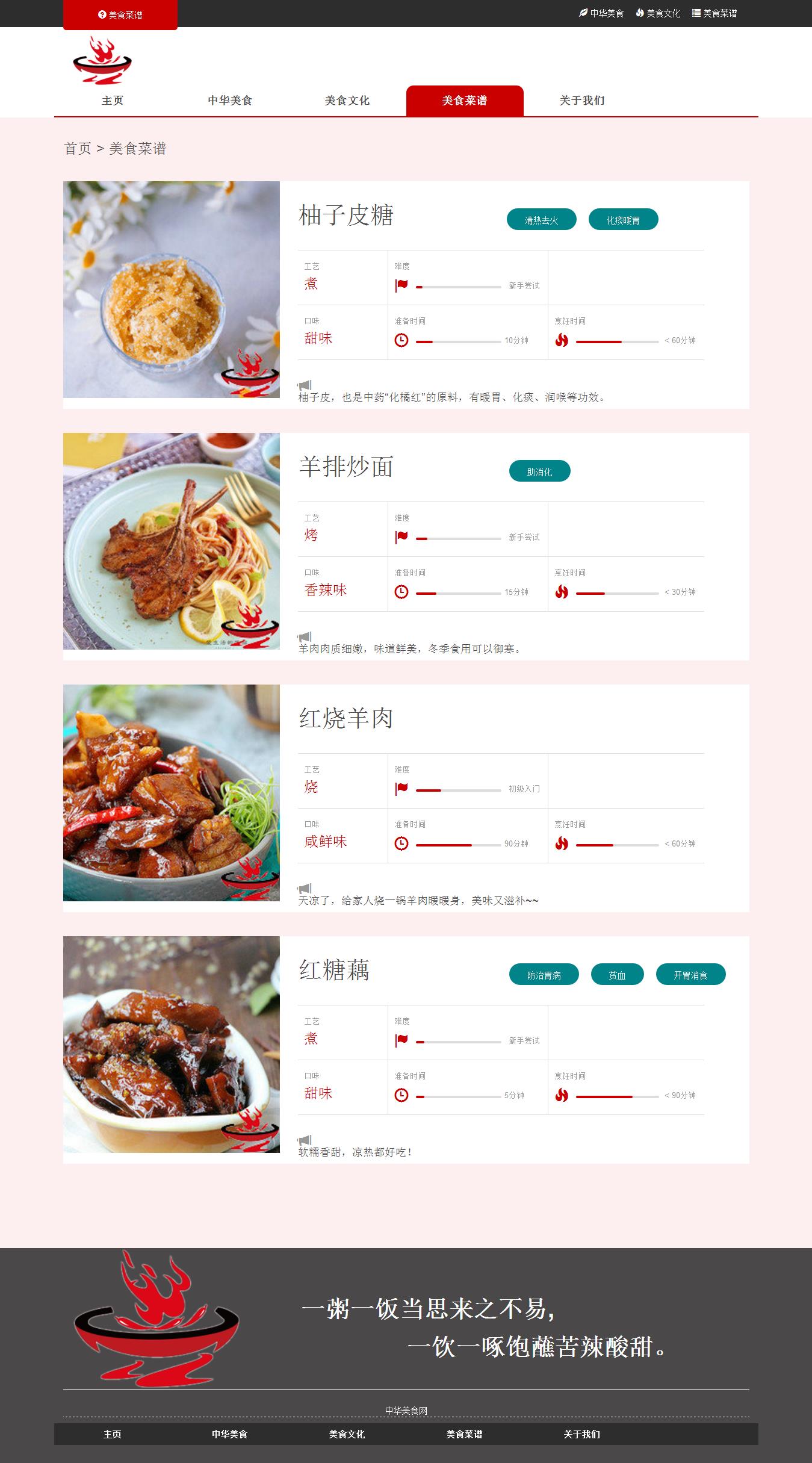Tap the red 美食菜谱 button at top left
Screen dimensions: 812x1463
pos(120,15)
